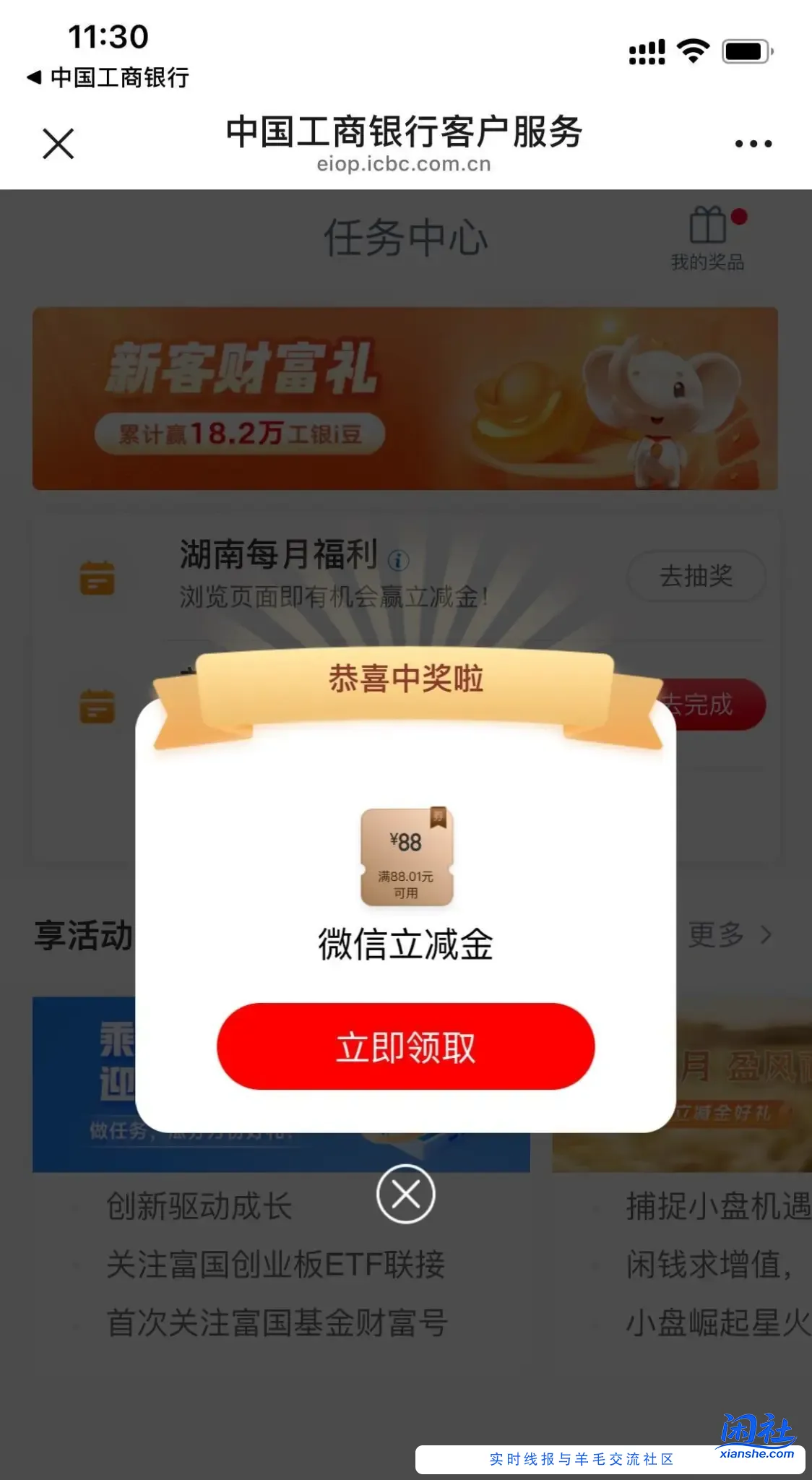Dismiss the prize popup via circular X
Screen dimensions: 812x1480
[405, 1195]
